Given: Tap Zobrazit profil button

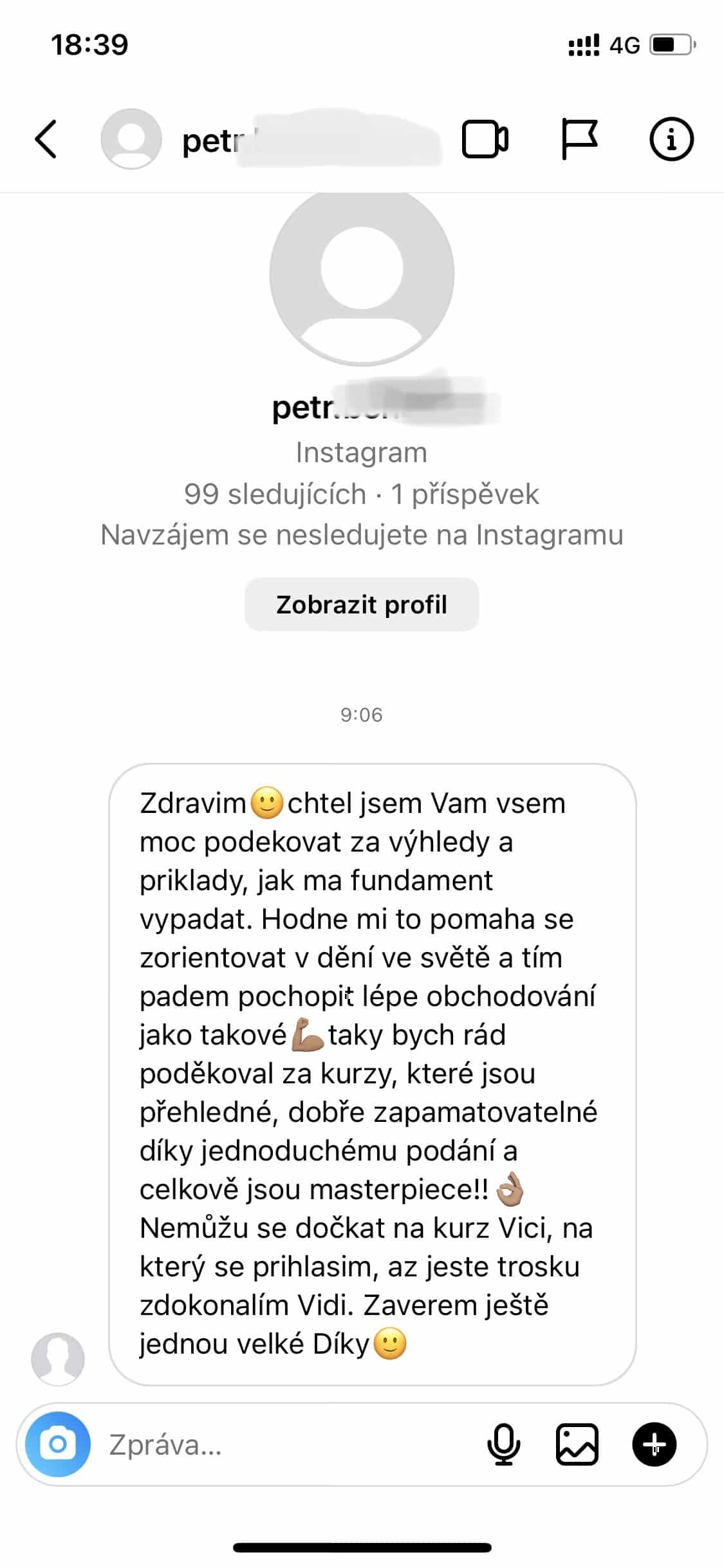Looking at the screenshot, I should (x=362, y=604).
